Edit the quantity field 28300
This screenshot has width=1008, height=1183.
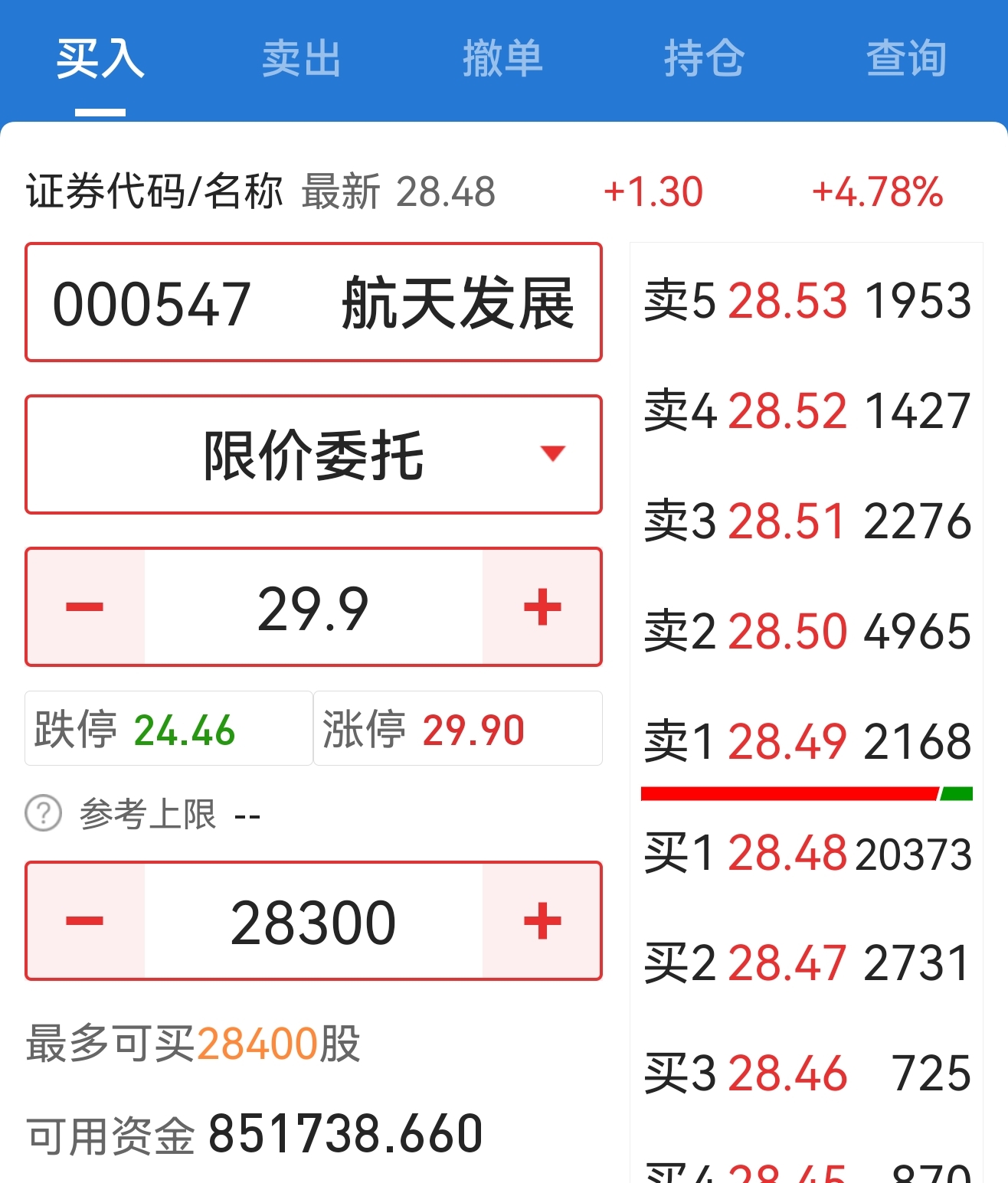tap(313, 921)
